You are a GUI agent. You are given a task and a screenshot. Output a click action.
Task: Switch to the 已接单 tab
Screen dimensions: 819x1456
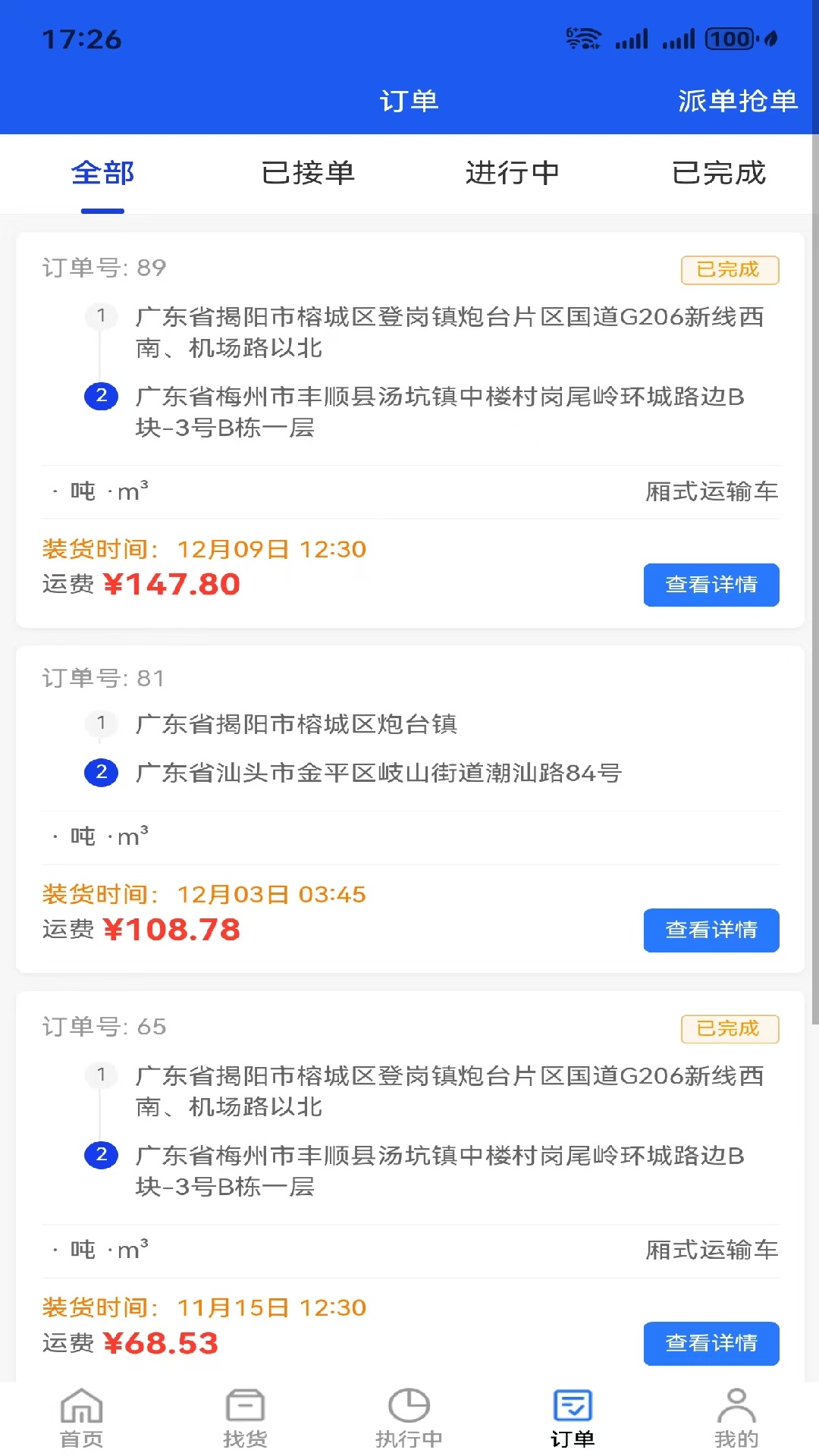coord(308,173)
